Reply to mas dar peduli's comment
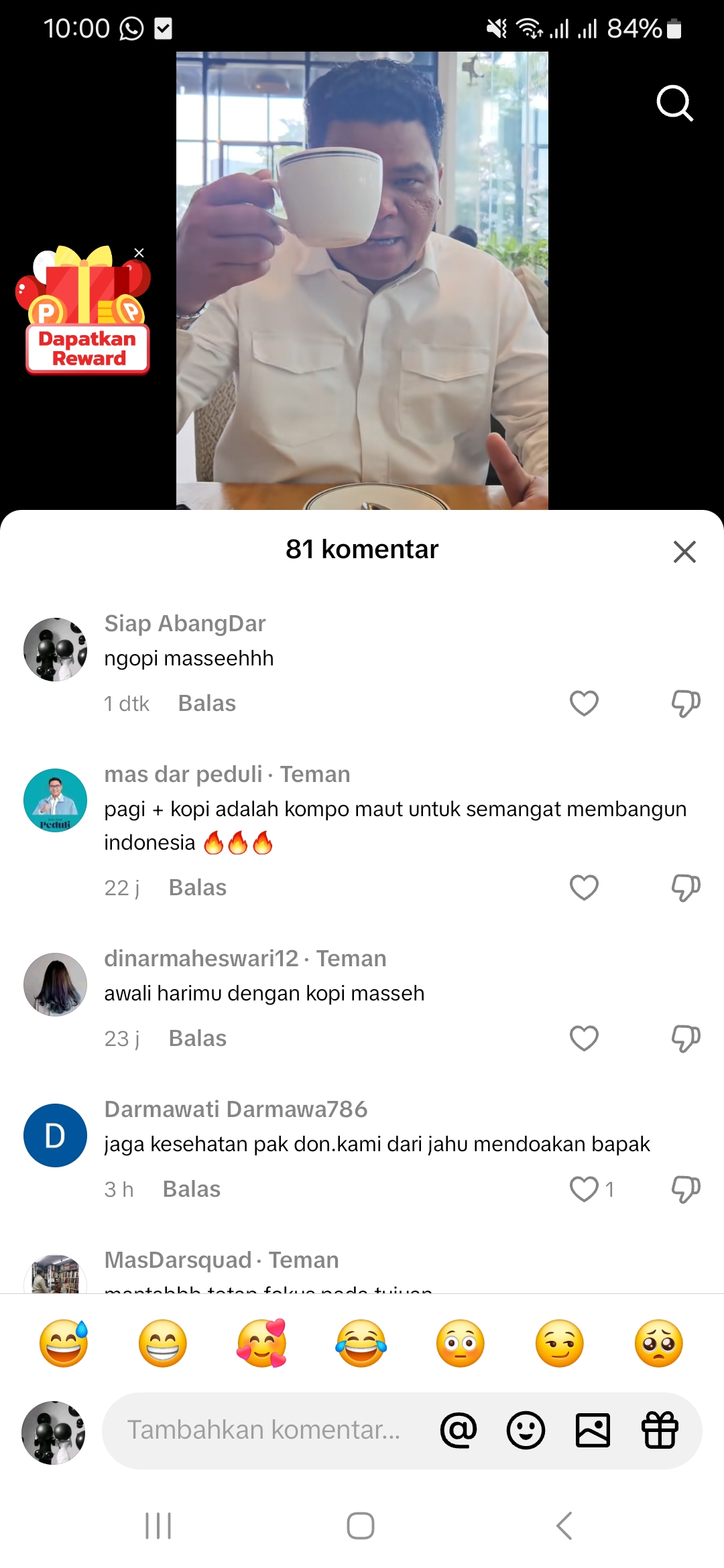The image size is (724, 1568). 198,887
